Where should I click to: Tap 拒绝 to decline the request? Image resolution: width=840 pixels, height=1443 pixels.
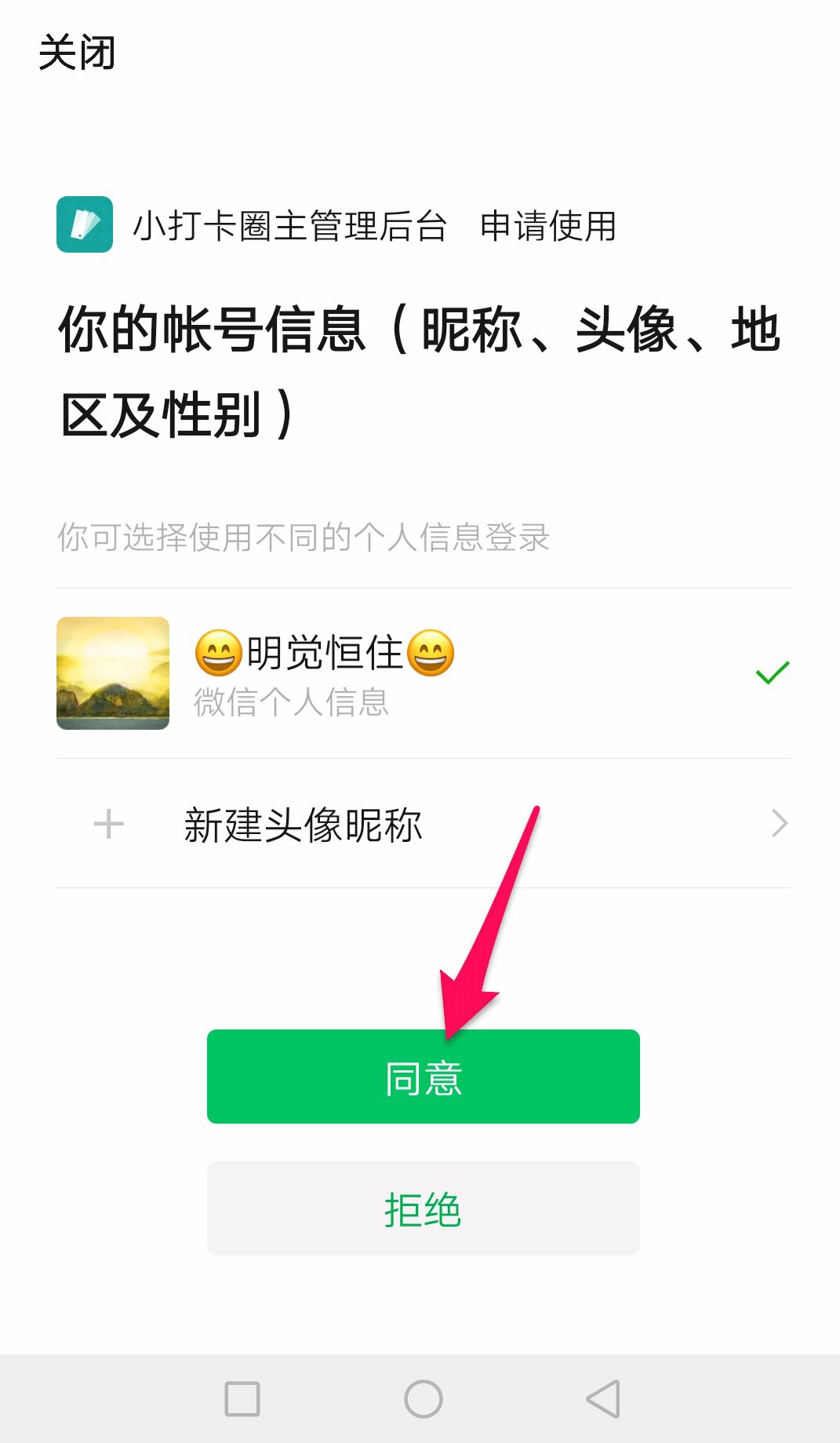(423, 1208)
